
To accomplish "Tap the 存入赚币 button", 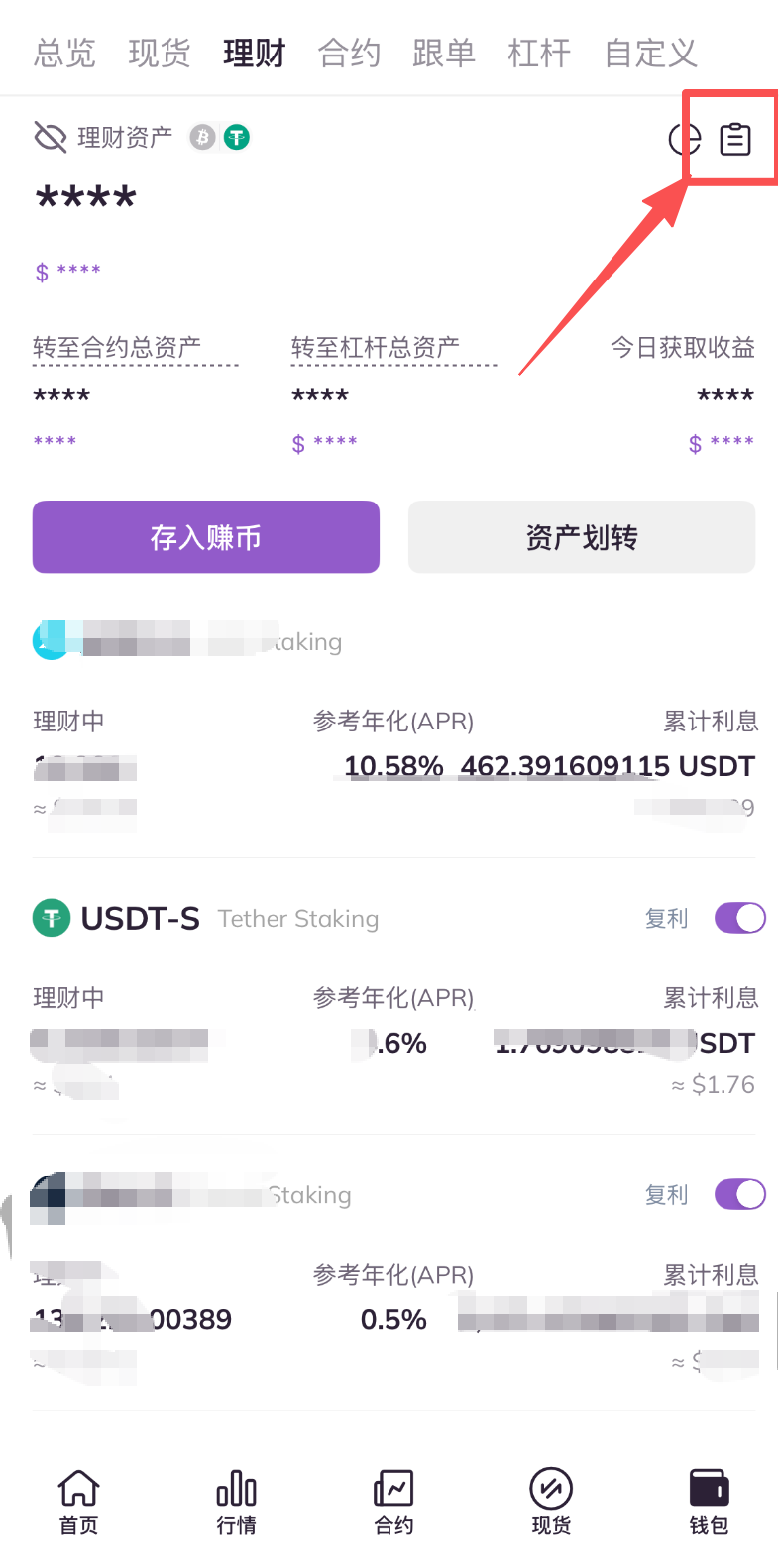I will pyautogui.click(x=206, y=537).
